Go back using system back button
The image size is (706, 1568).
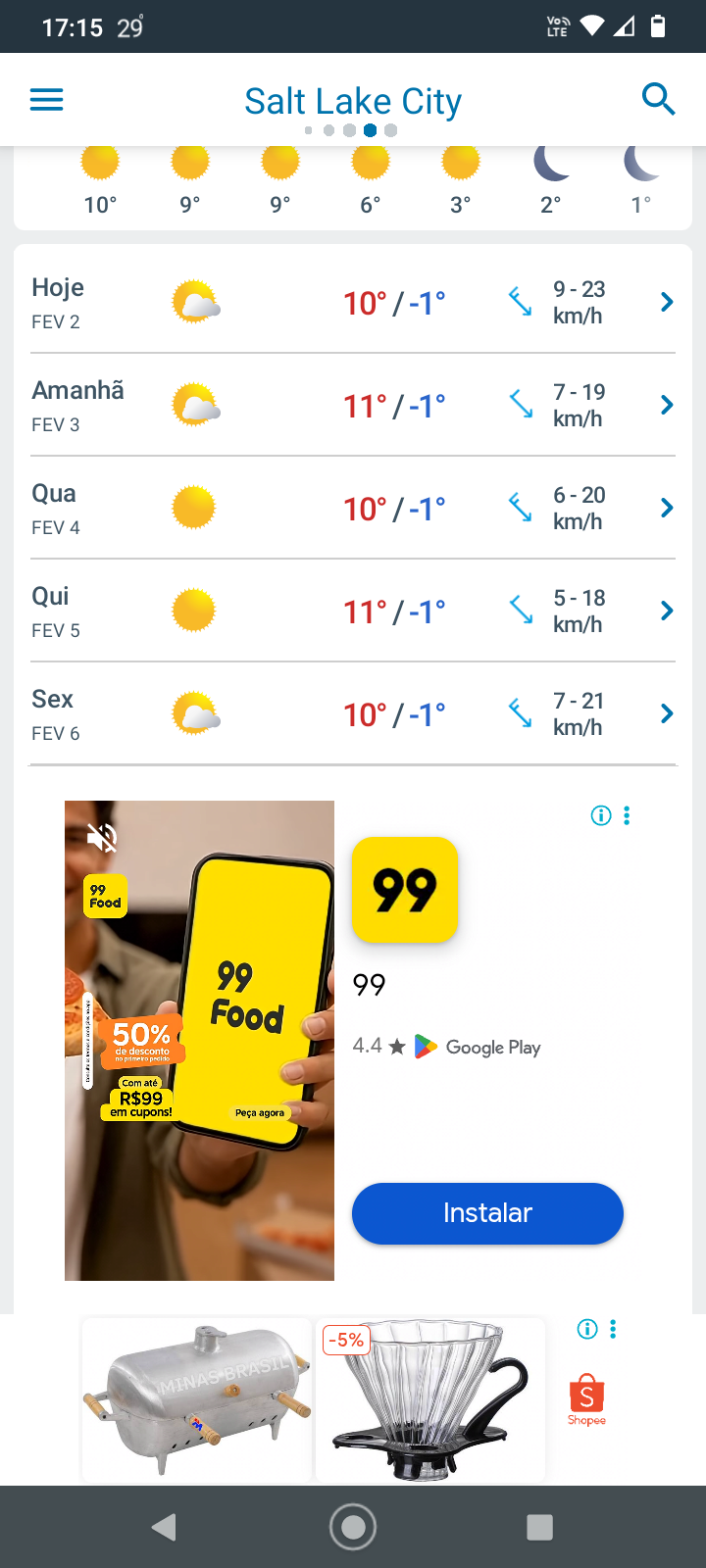point(165,1527)
